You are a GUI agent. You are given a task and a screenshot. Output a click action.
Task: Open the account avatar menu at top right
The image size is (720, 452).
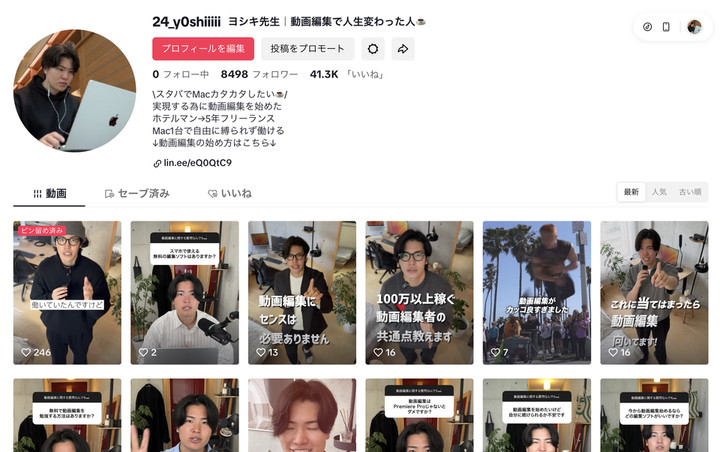(694, 27)
